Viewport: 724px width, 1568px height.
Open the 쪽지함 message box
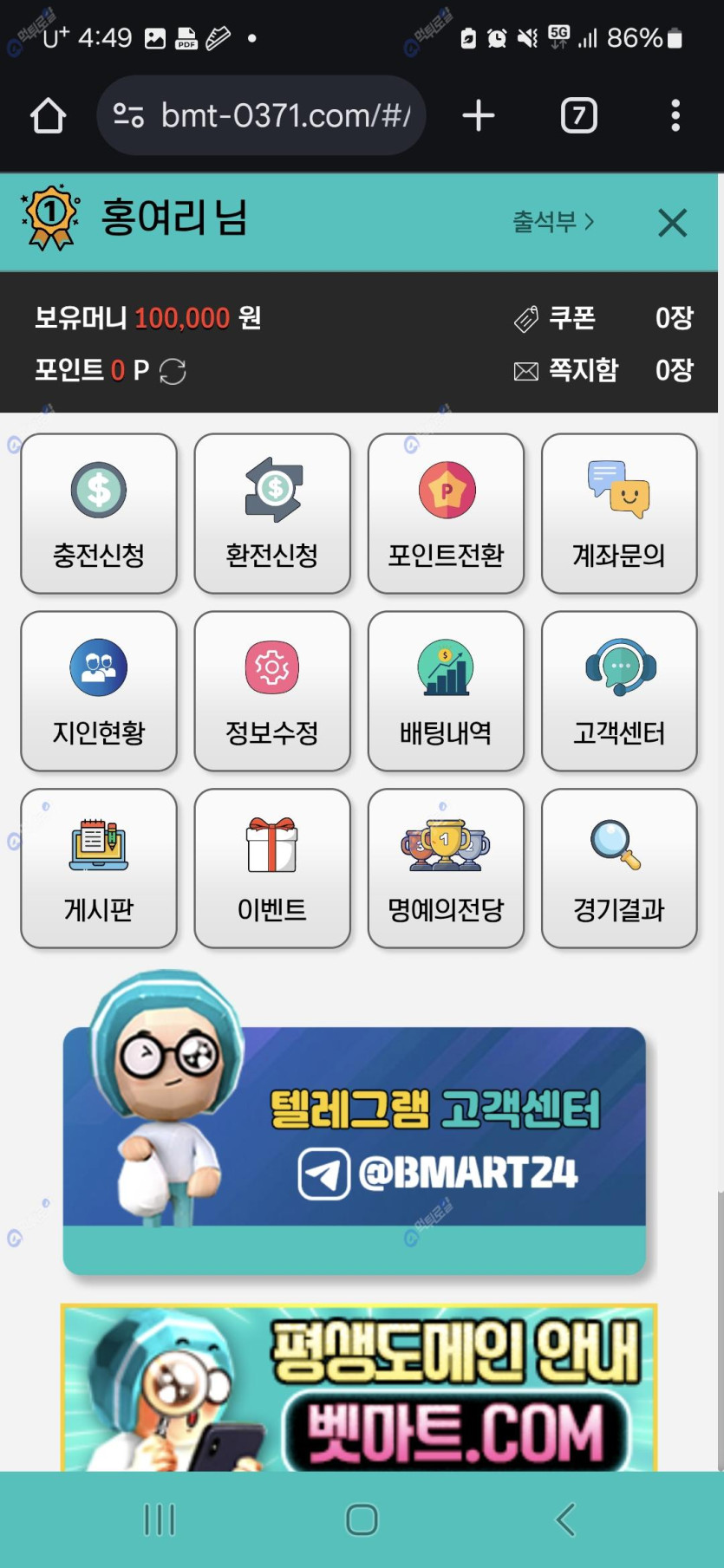(583, 371)
